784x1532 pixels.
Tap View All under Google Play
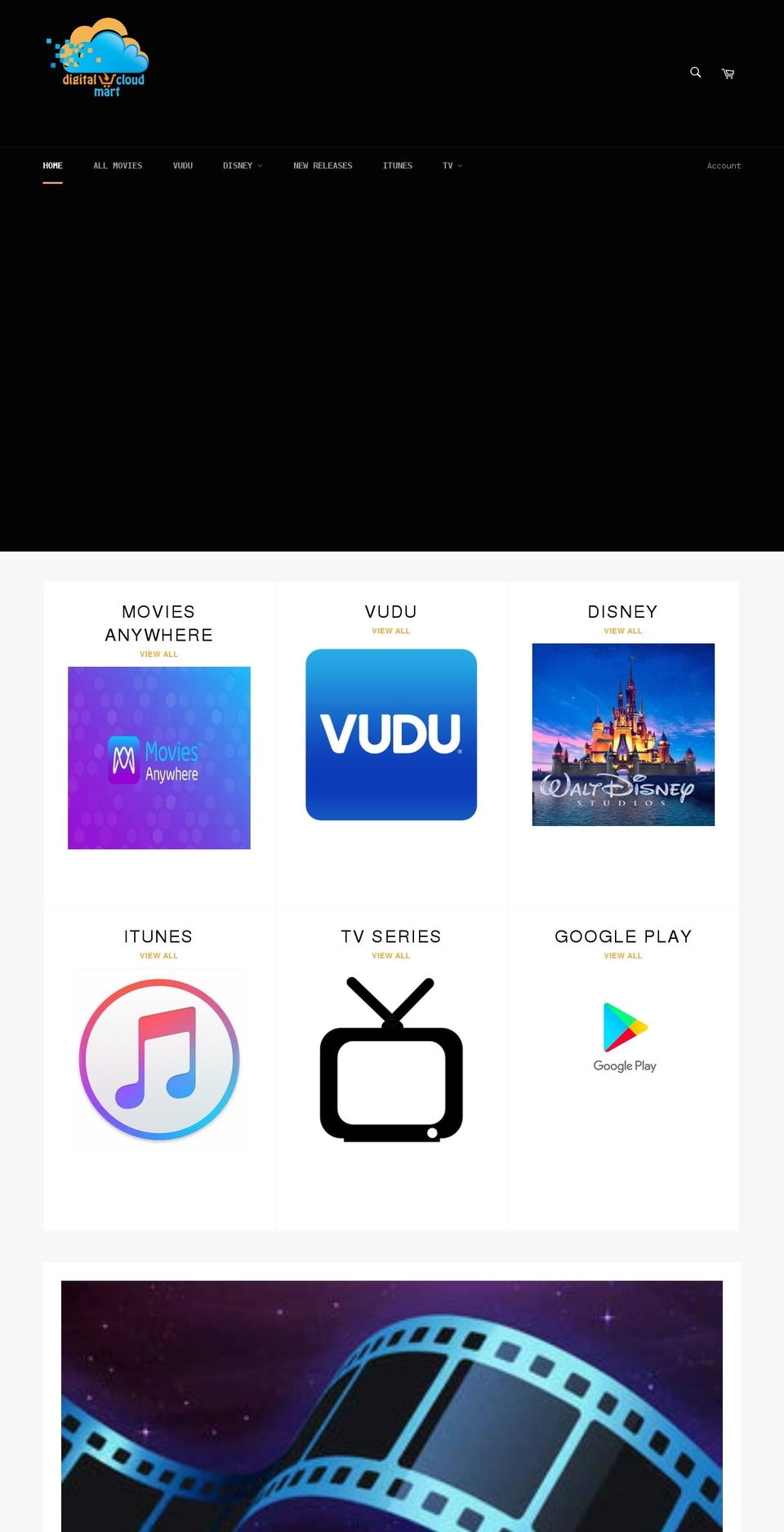[623, 955]
